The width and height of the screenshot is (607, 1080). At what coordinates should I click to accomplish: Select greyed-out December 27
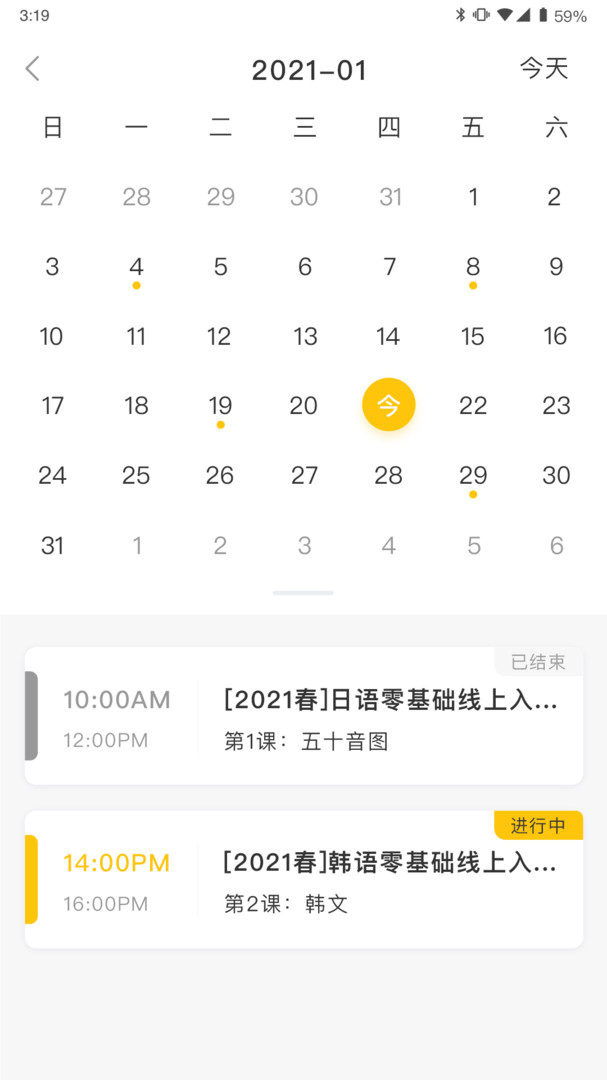53,197
